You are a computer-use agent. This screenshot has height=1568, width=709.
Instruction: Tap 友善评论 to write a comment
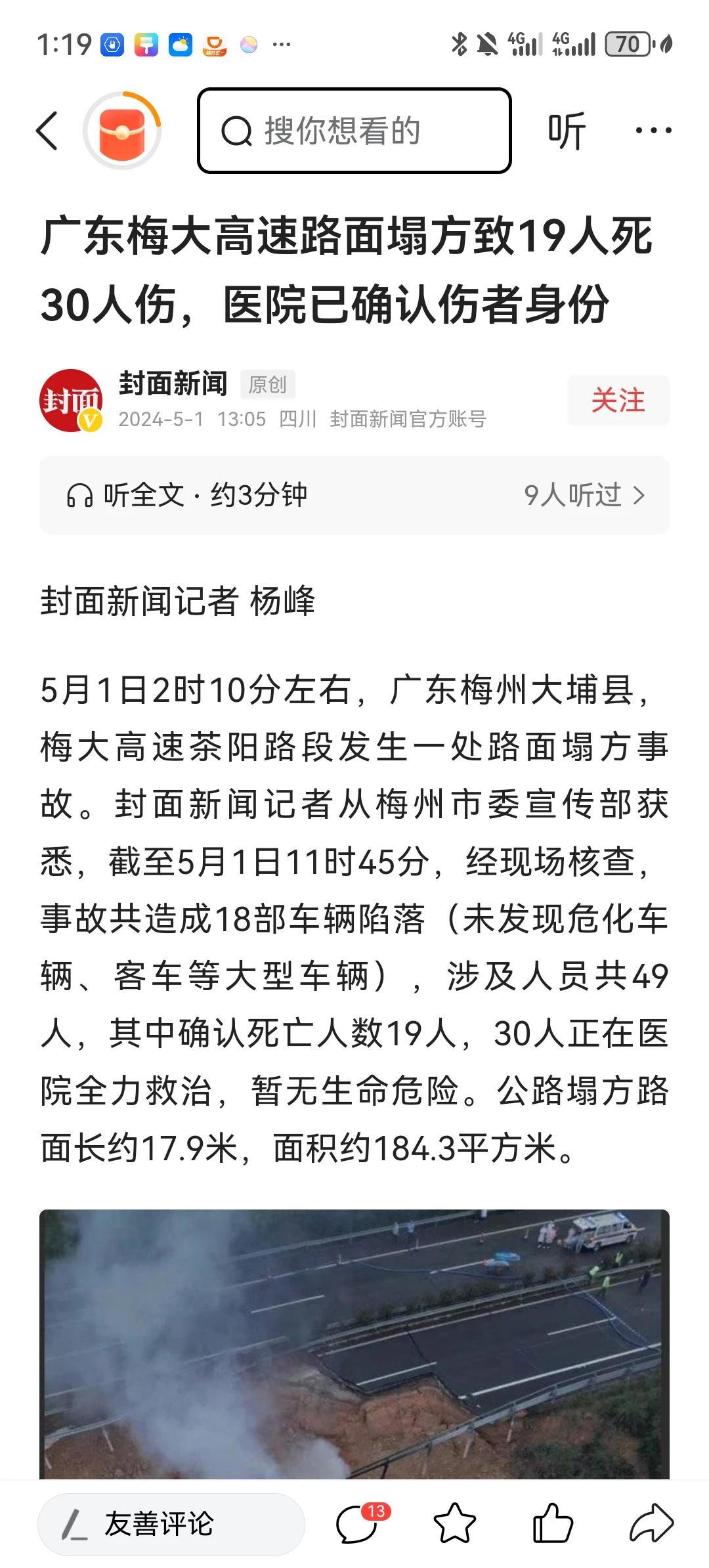[x=163, y=1522]
